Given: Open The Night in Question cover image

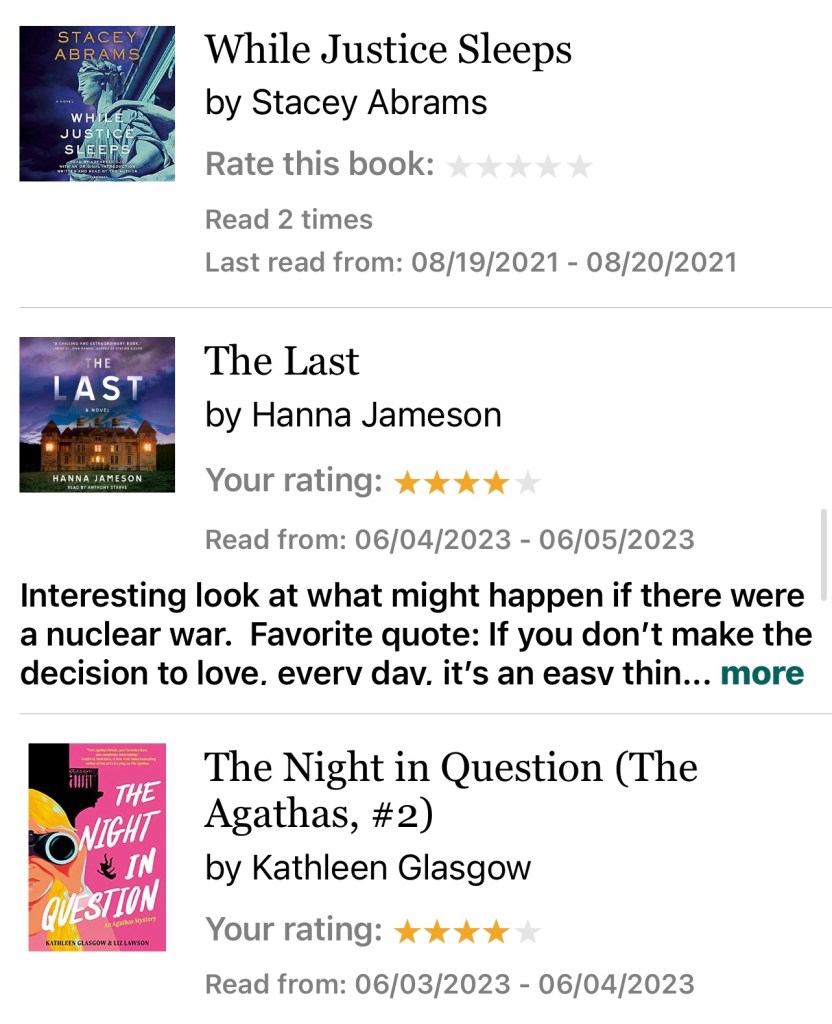Looking at the screenshot, I should pyautogui.click(x=97, y=847).
